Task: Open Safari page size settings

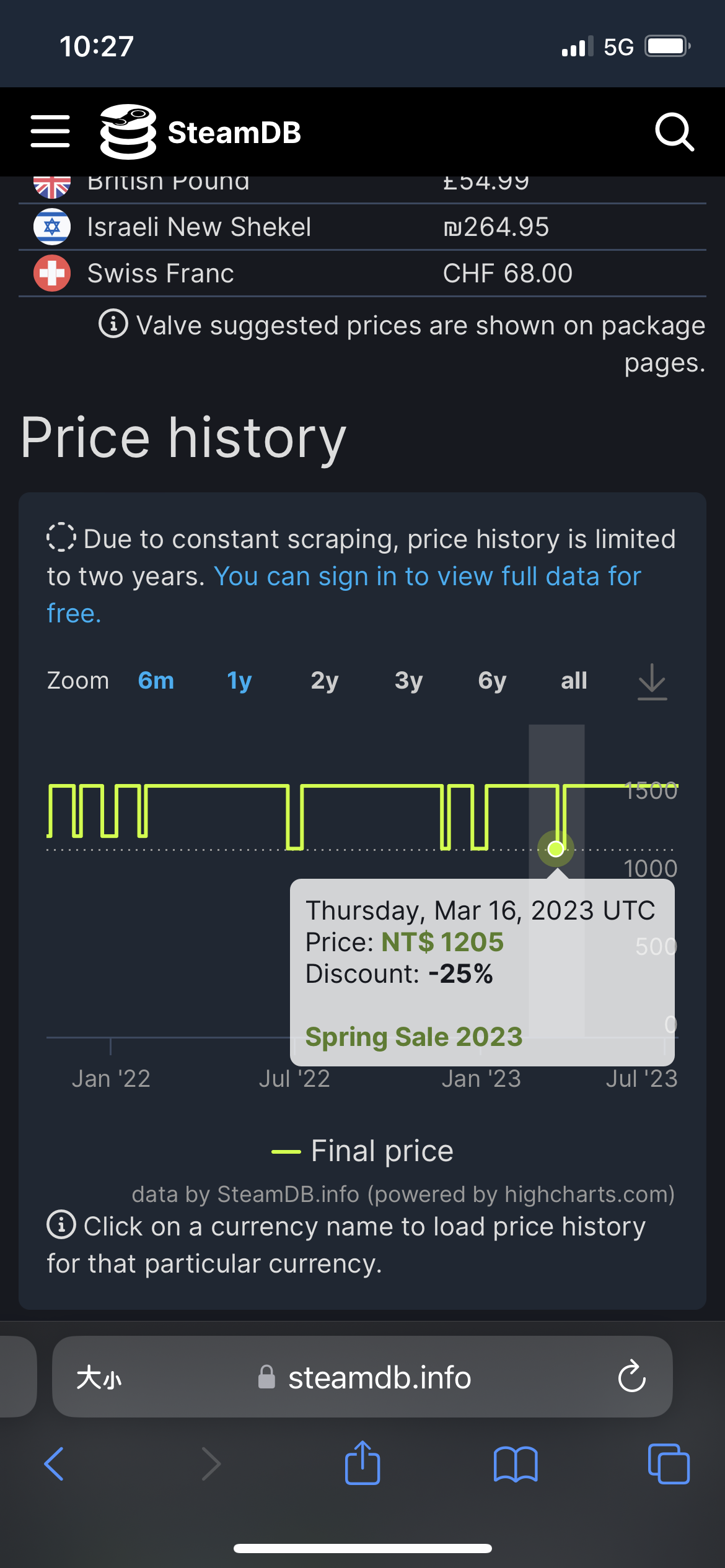Action: pos(99,1377)
